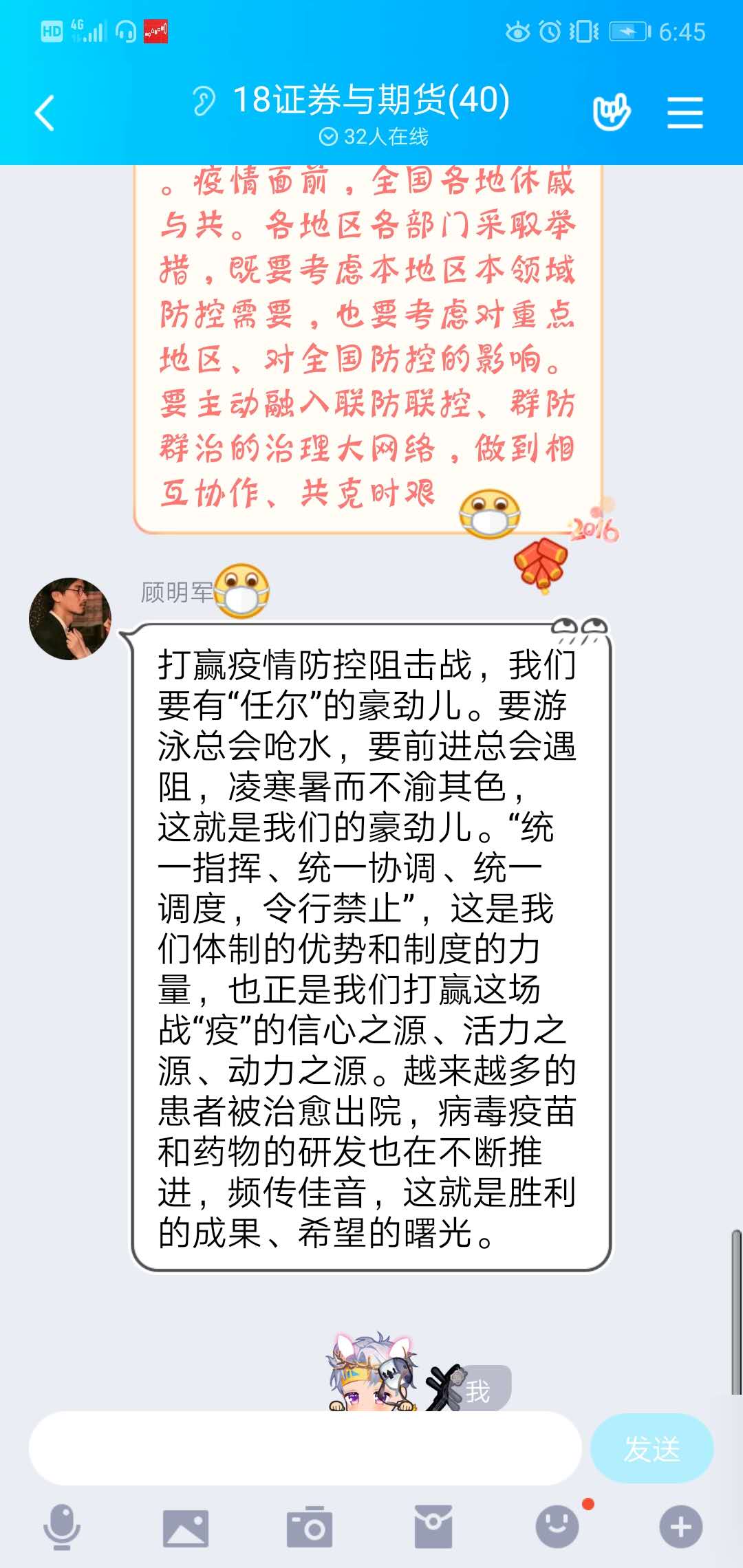
Task: Go back from the group chat
Action: click(x=45, y=113)
